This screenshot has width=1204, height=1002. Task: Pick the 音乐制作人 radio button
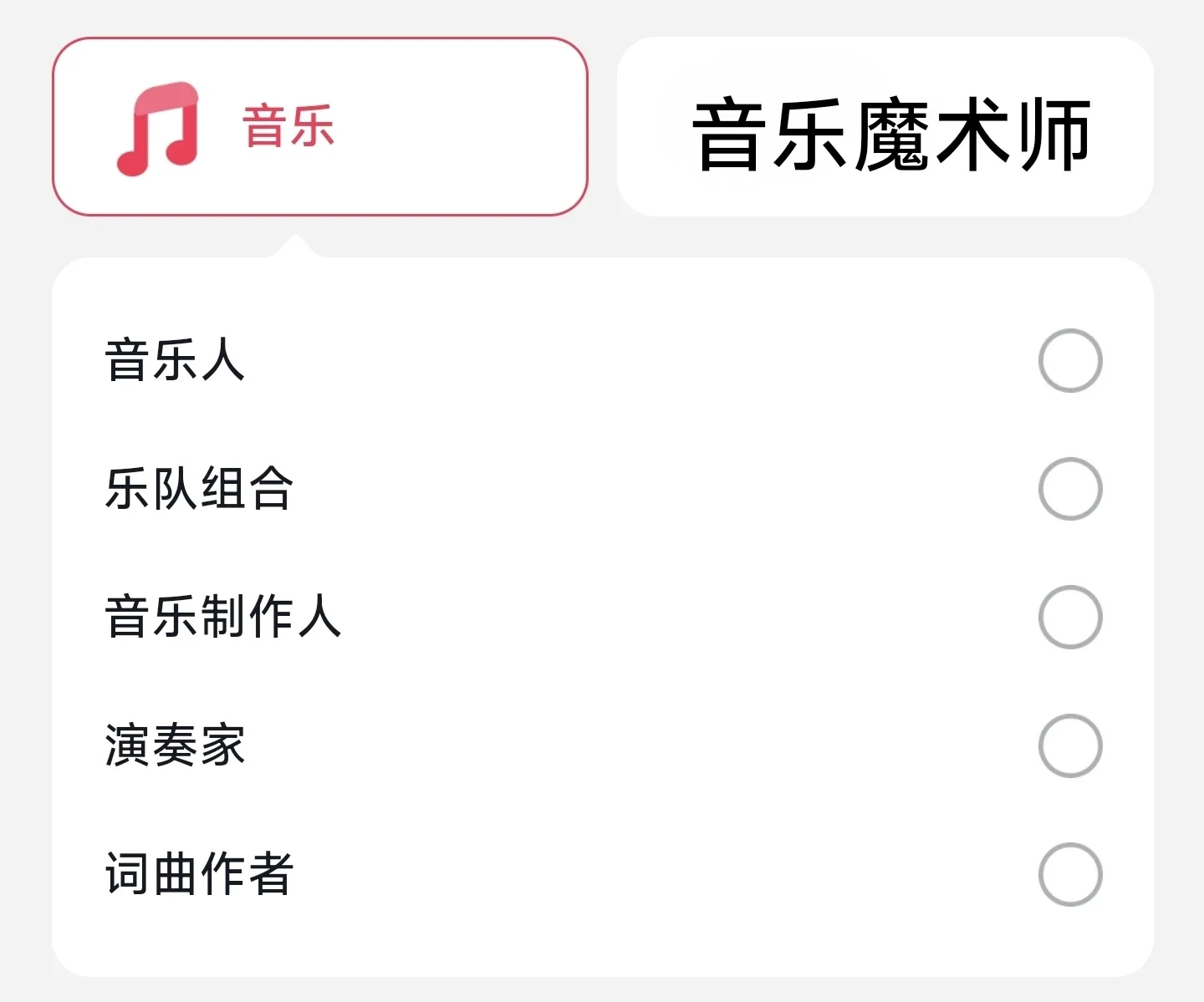(x=1069, y=618)
